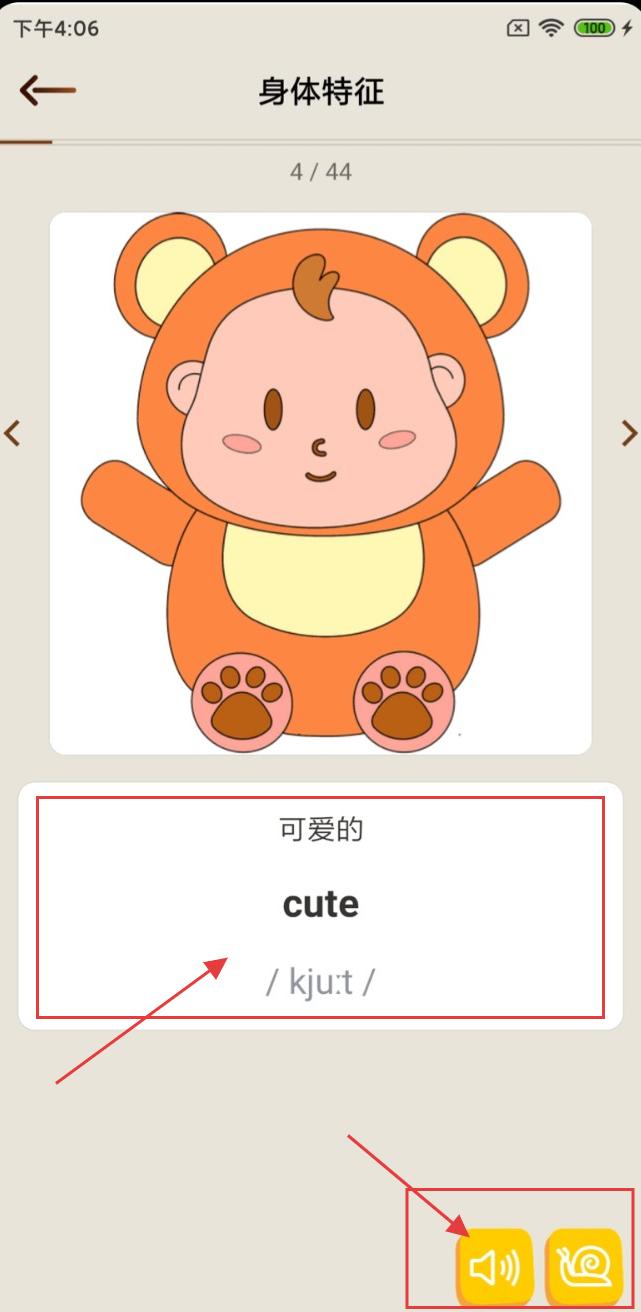Go back using the top-left arrow
The image size is (641, 1312).
(x=47, y=91)
